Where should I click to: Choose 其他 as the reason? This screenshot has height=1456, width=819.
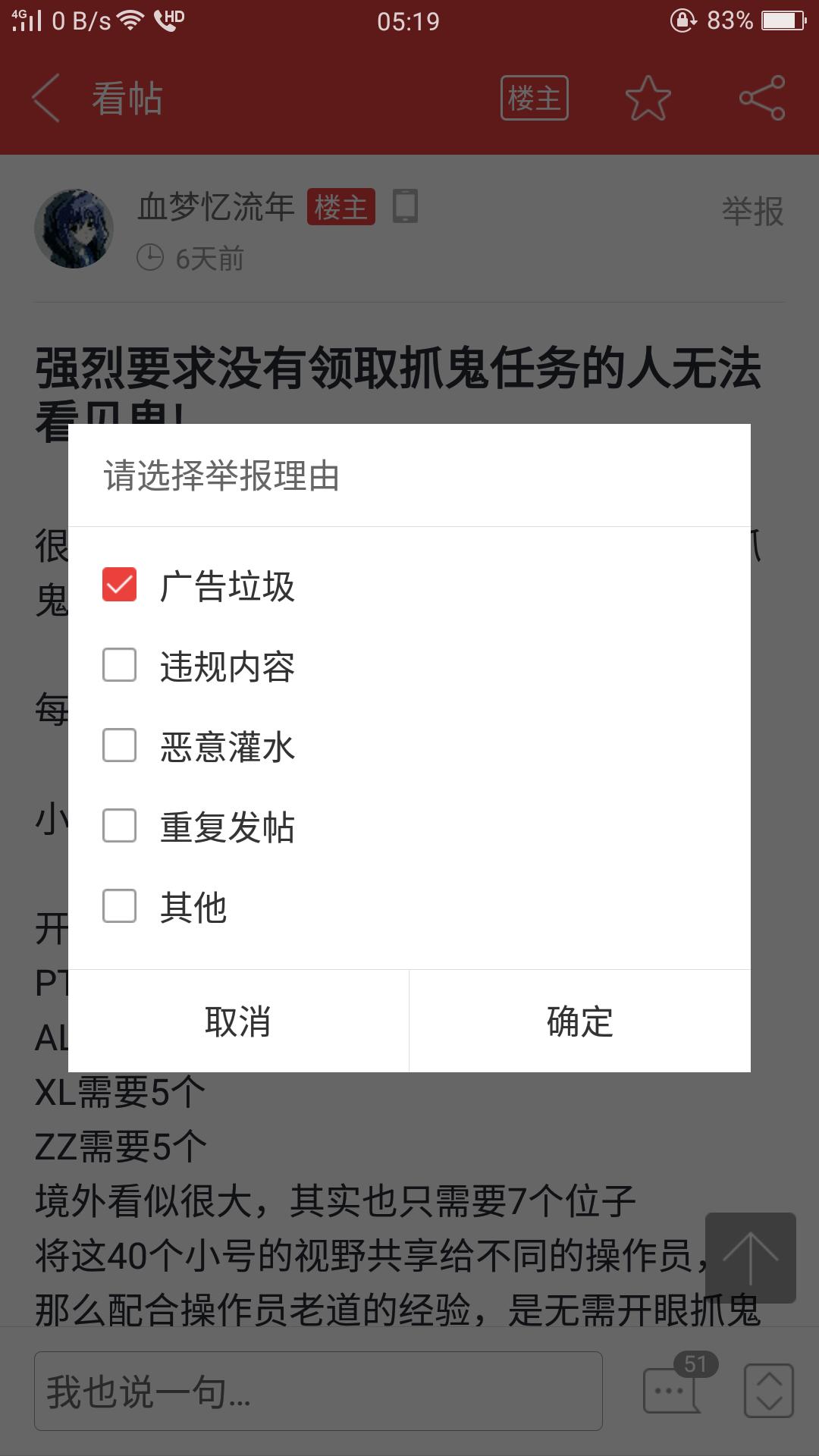click(x=120, y=906)
